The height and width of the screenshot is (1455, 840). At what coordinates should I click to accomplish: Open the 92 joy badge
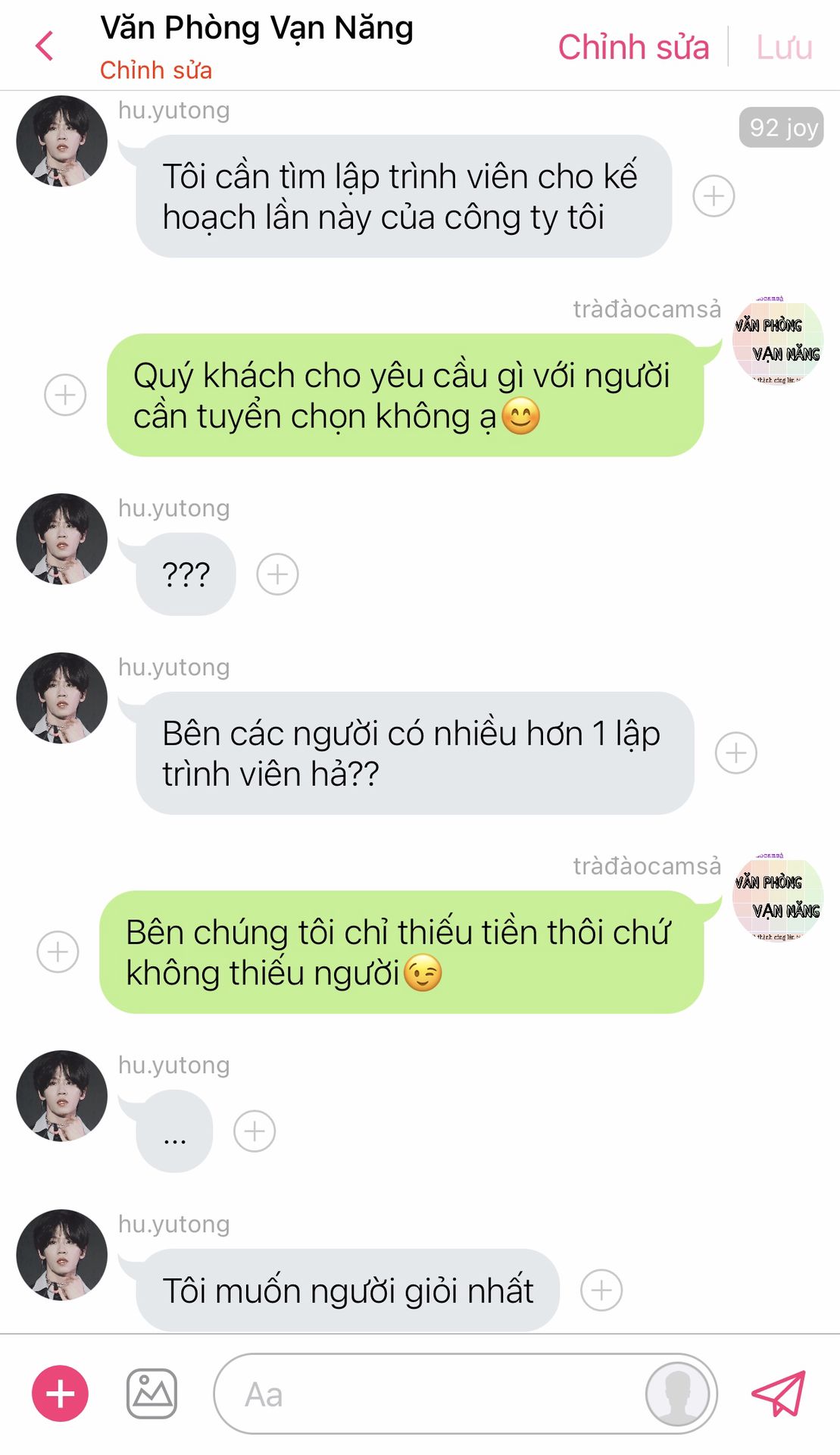click(782, 127)
